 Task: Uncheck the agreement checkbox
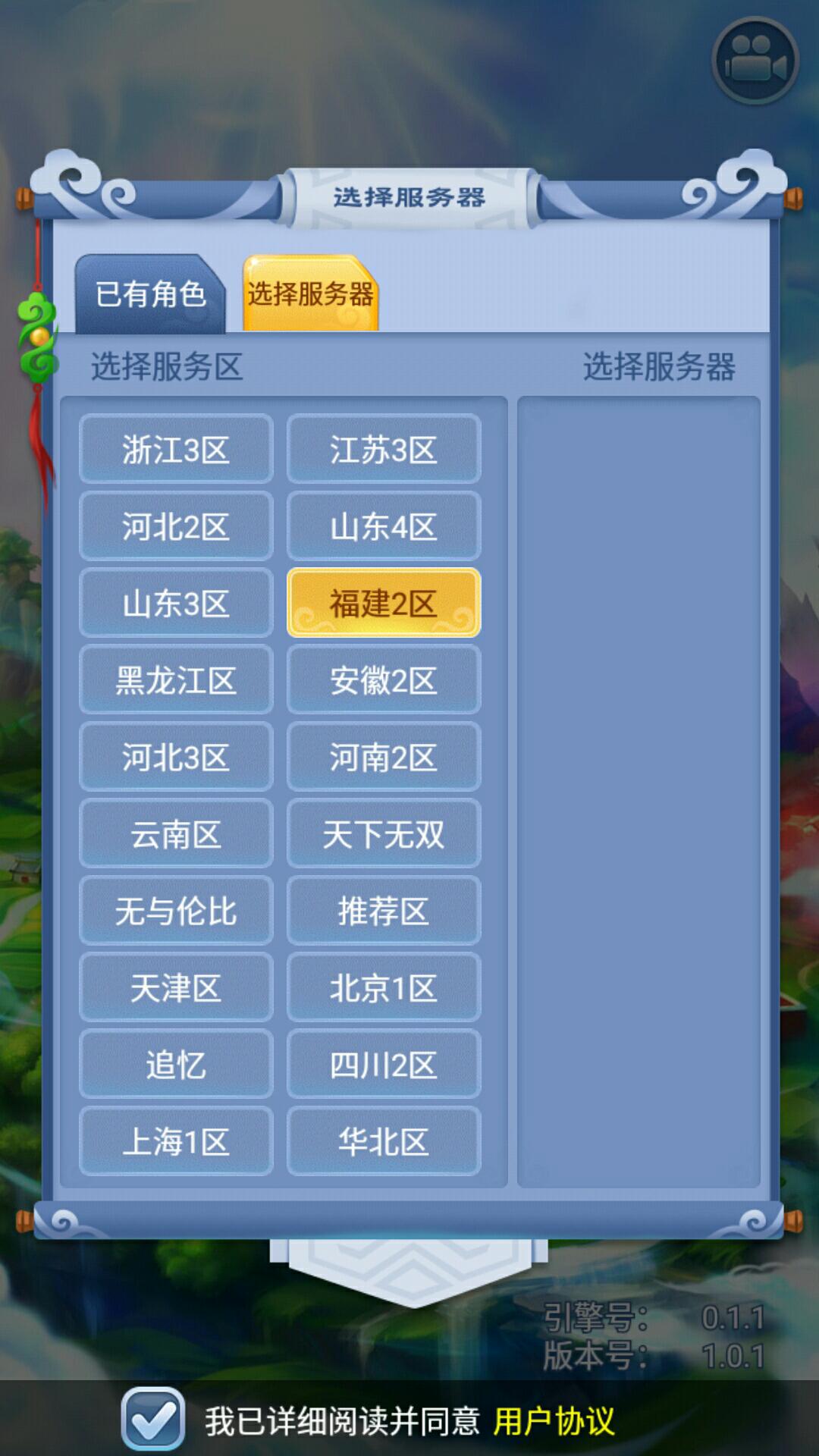[152, 1419]
